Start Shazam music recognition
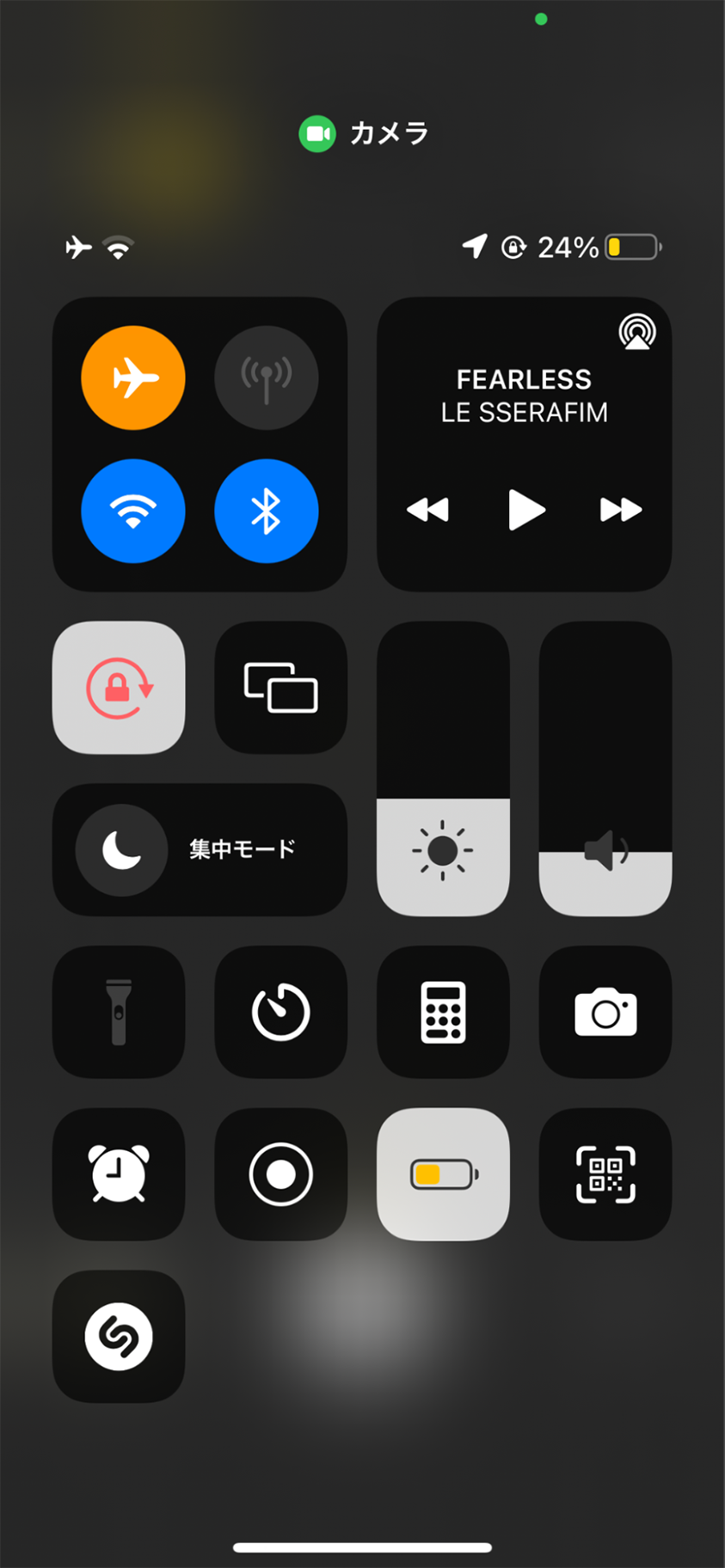The height and width of the screenshot is (1568, 725). click(119, 1336)
